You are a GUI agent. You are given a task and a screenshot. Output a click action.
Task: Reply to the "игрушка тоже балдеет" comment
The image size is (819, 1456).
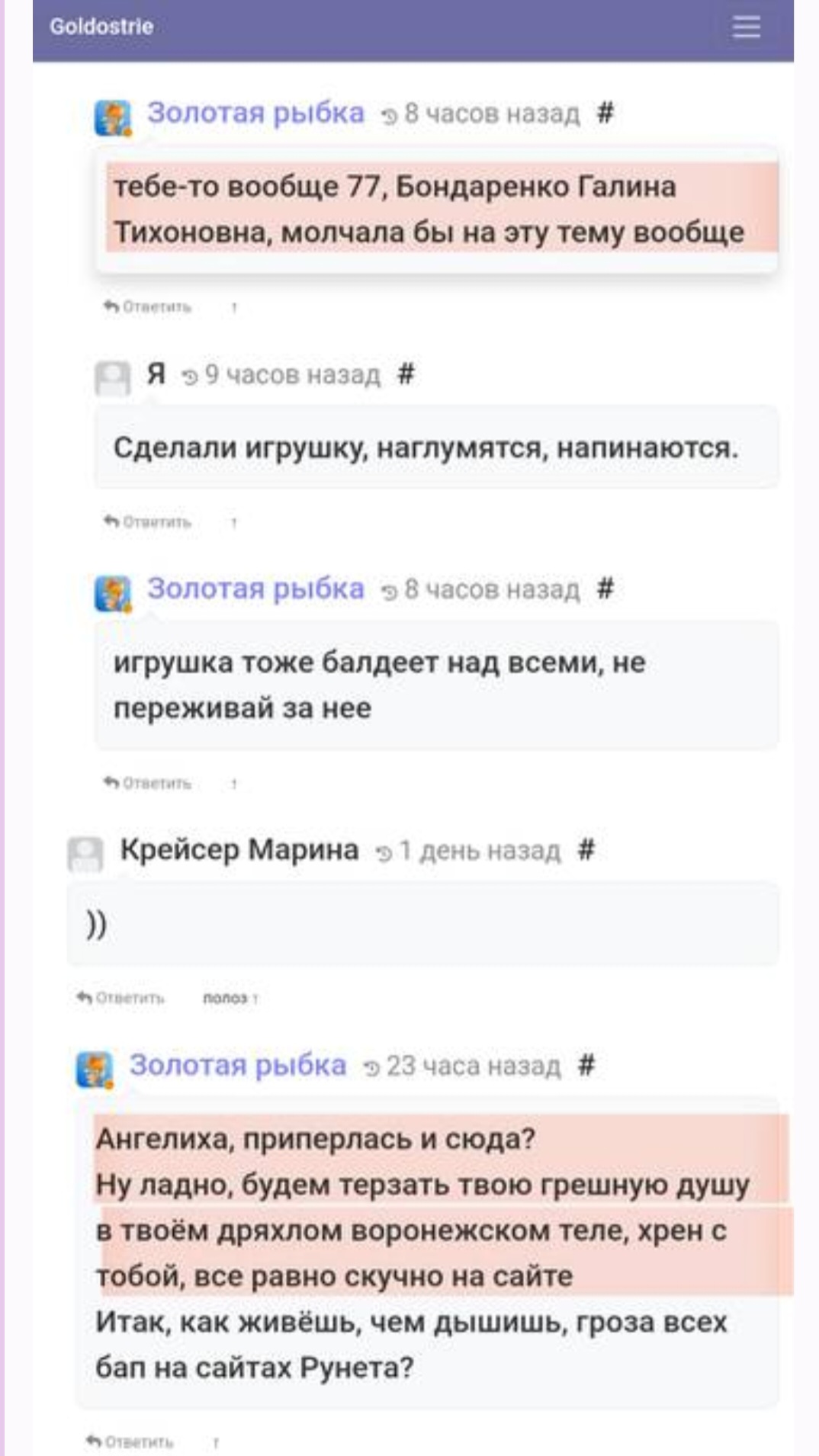[x=147, y=783]
